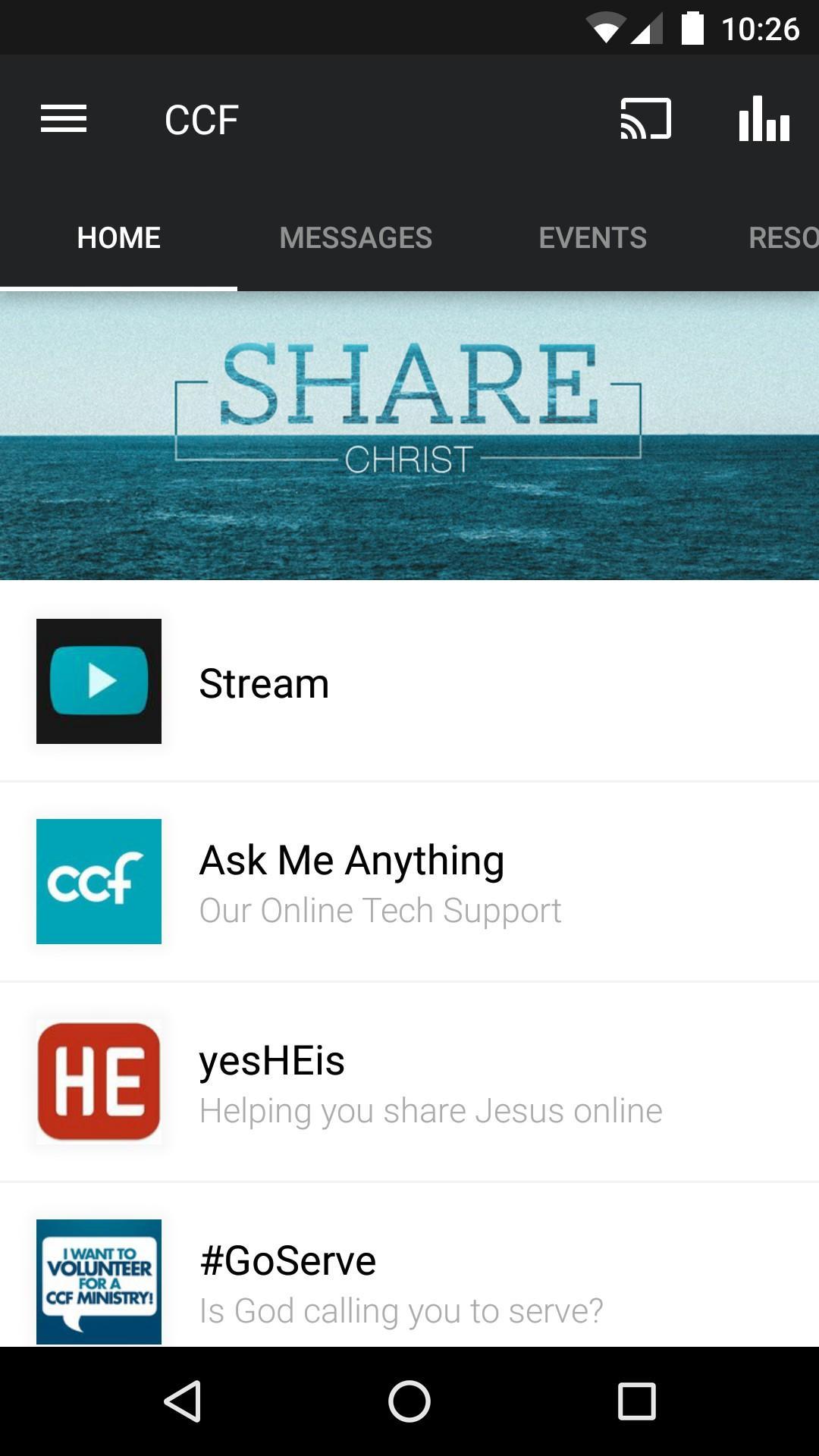Tap the volunteer ministry thumbnail
This screenshot has width=819, height=1456.
tap(99, 1282)
